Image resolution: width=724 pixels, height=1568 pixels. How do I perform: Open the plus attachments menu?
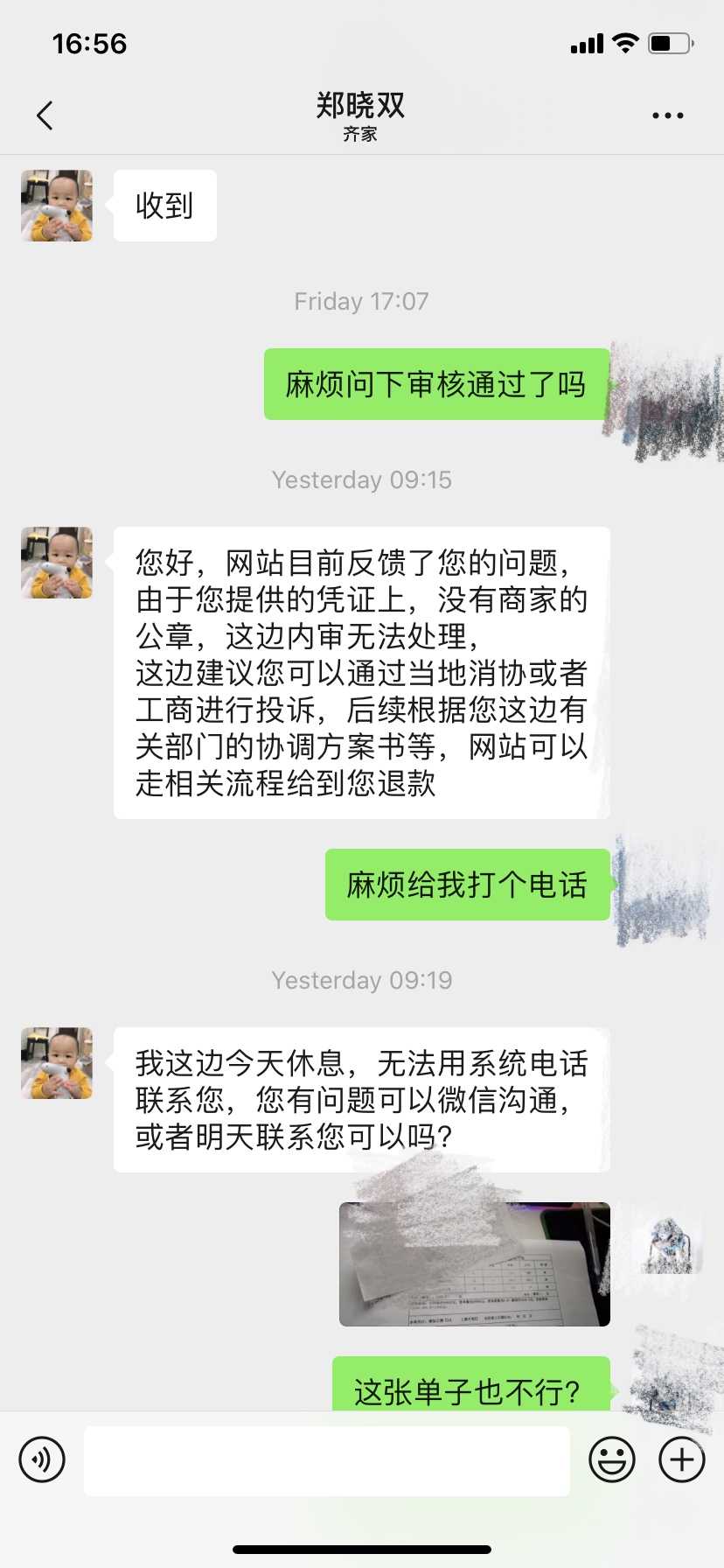coord(682,1459)
